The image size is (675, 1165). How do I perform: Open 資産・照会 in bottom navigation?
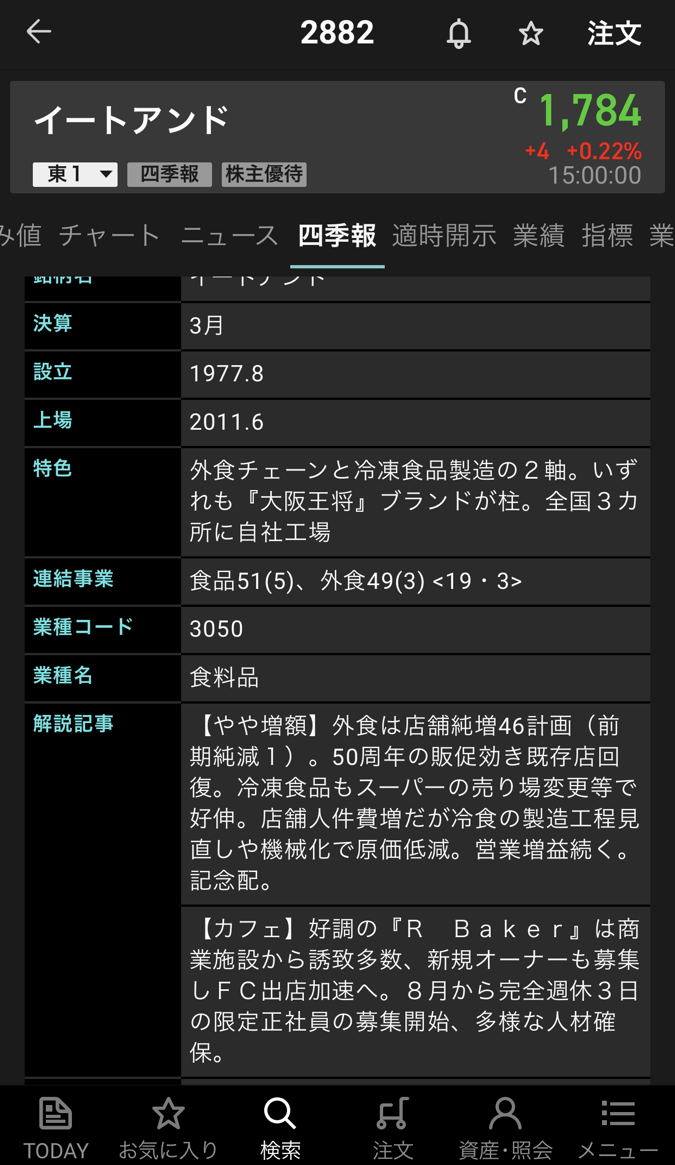[x=505, y=1127]
